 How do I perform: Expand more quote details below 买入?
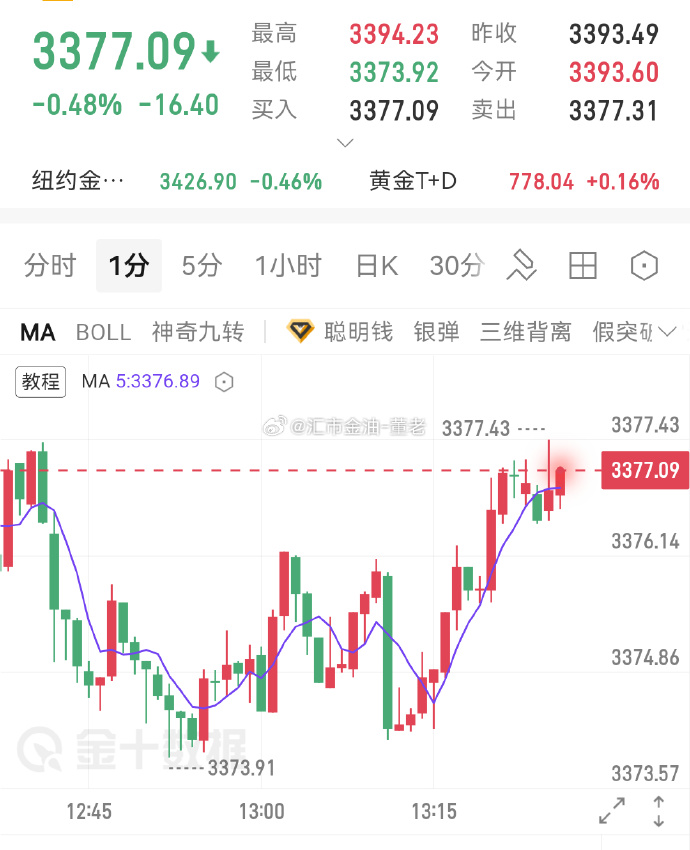(346, 143)
